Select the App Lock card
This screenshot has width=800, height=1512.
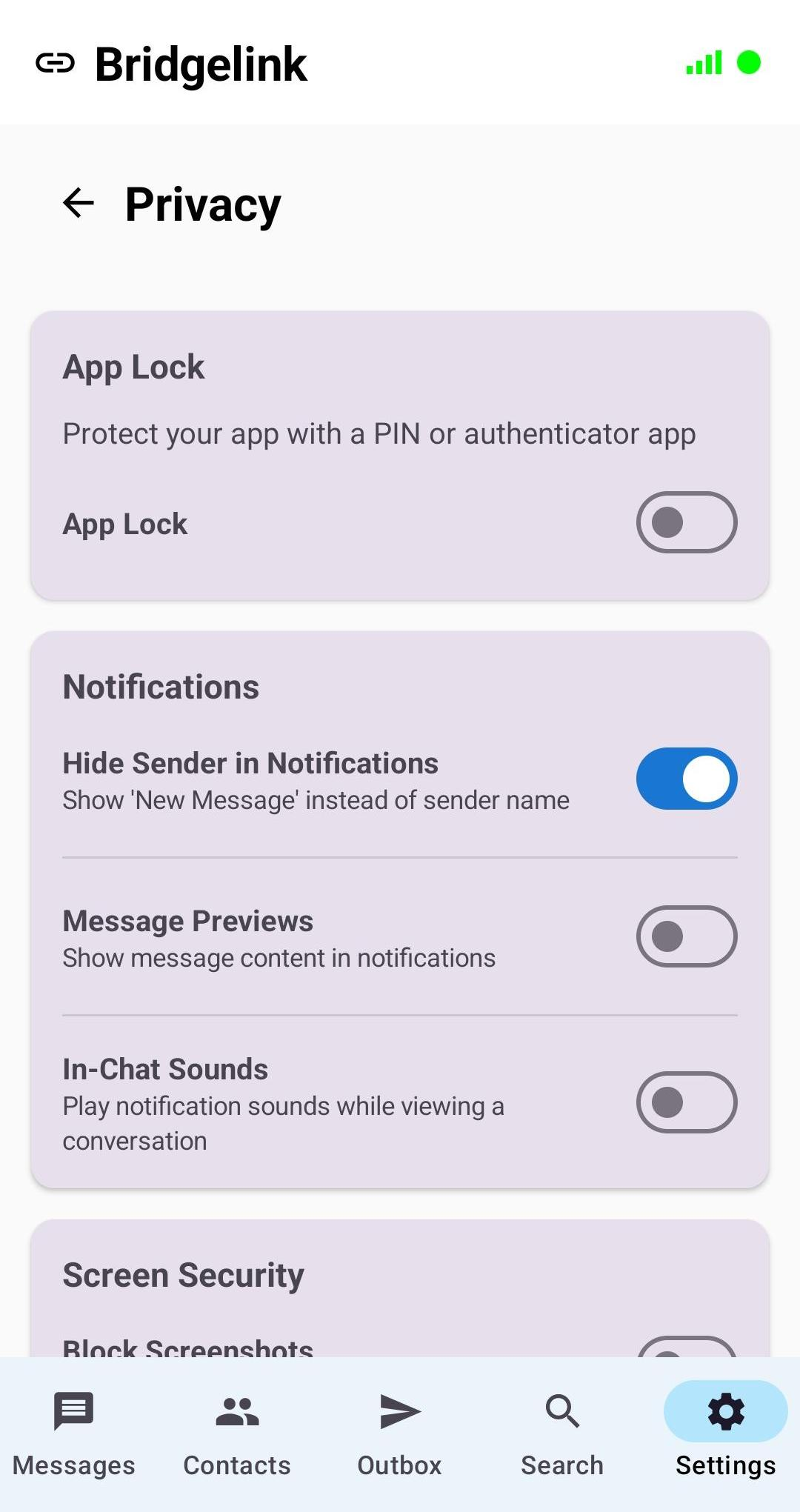point(400,453)
